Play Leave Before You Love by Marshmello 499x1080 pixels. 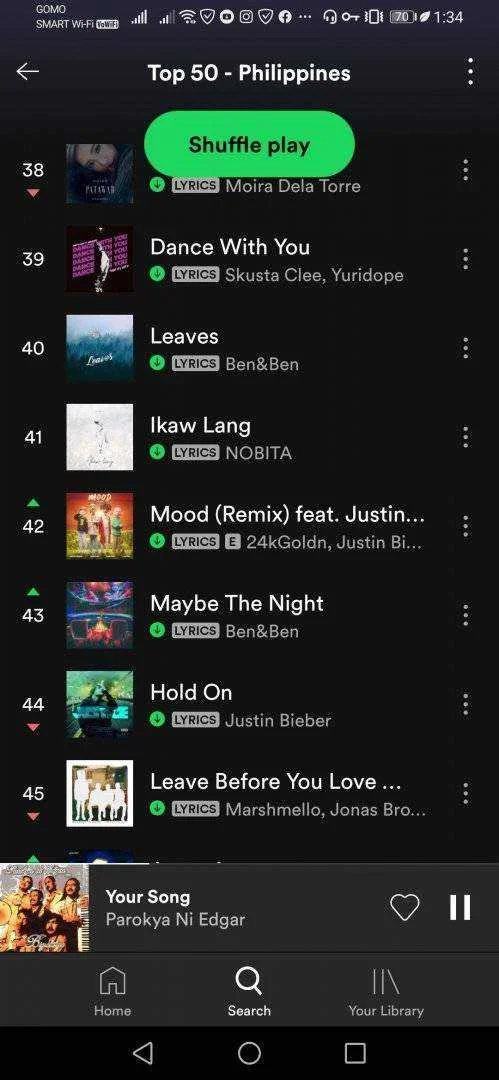pos(250,793)
